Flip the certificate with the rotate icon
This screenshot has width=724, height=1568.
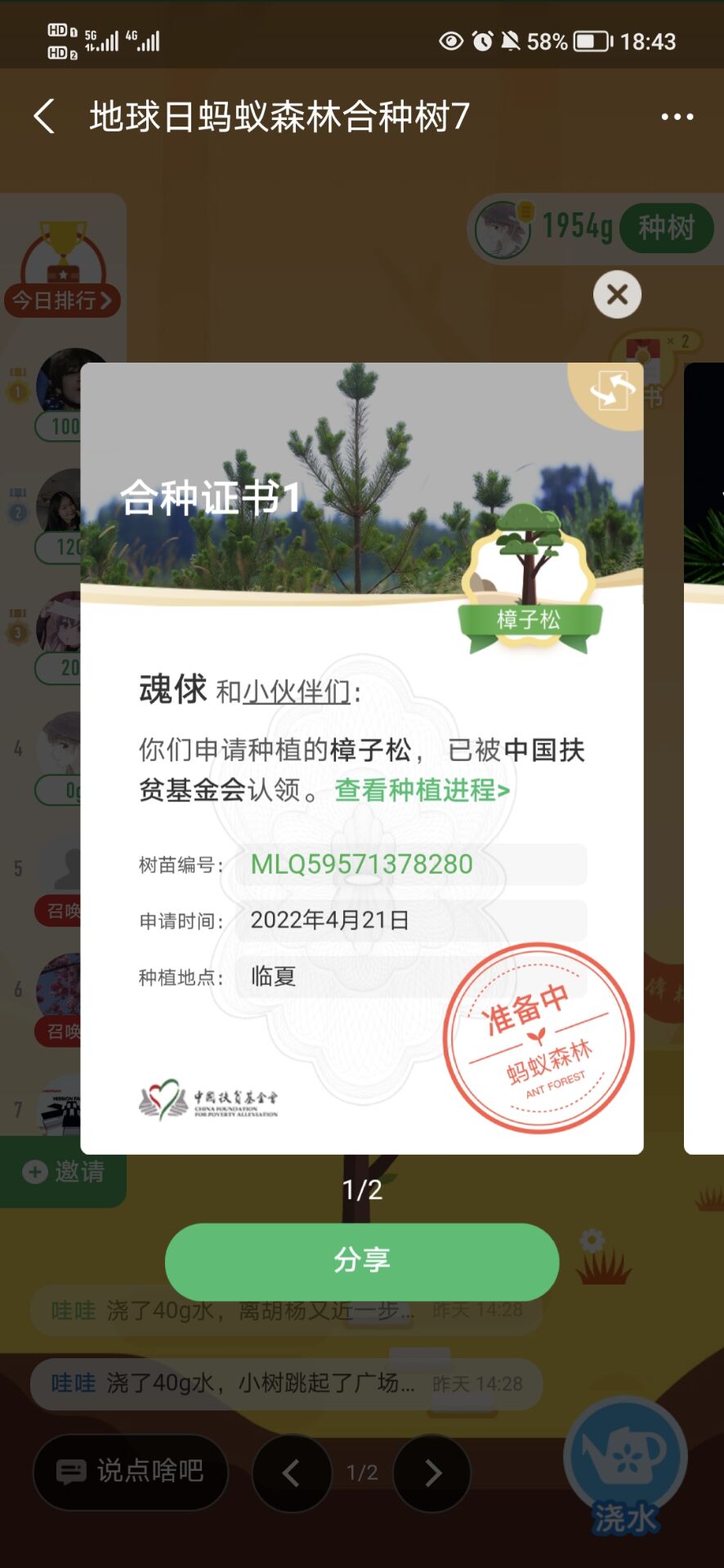612,391
